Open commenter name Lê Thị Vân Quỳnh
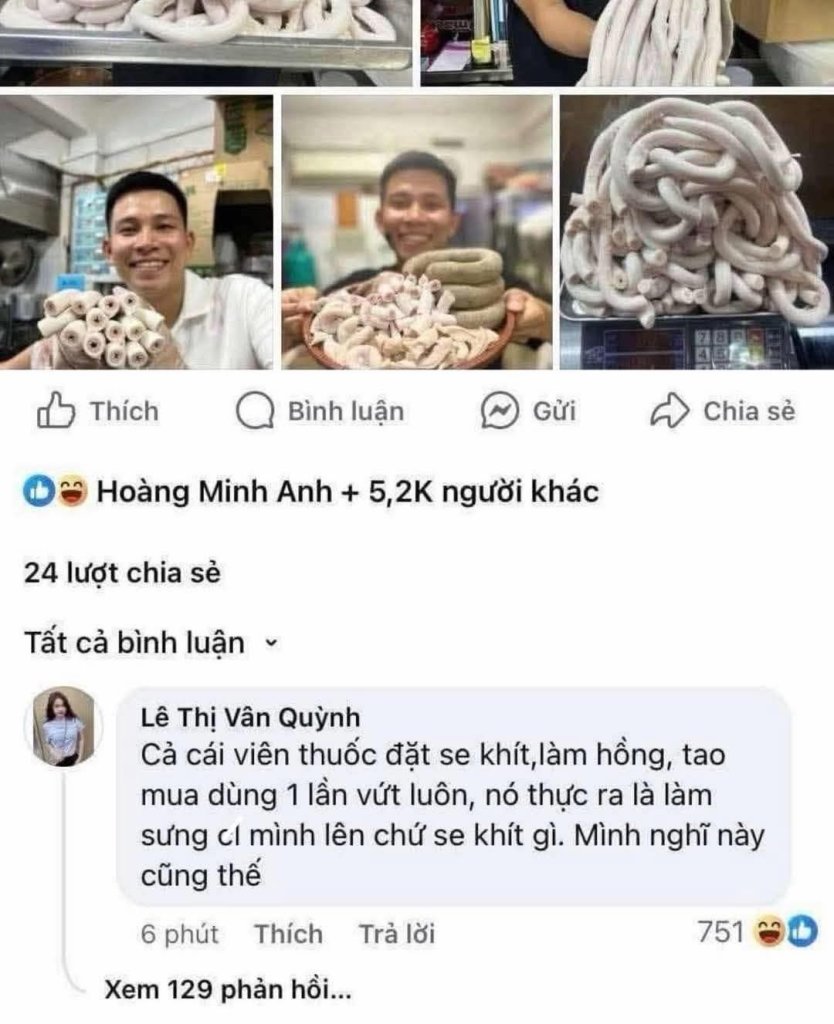Image resolution: width=834 pixels, height=1024 pixels. point(252,718)
